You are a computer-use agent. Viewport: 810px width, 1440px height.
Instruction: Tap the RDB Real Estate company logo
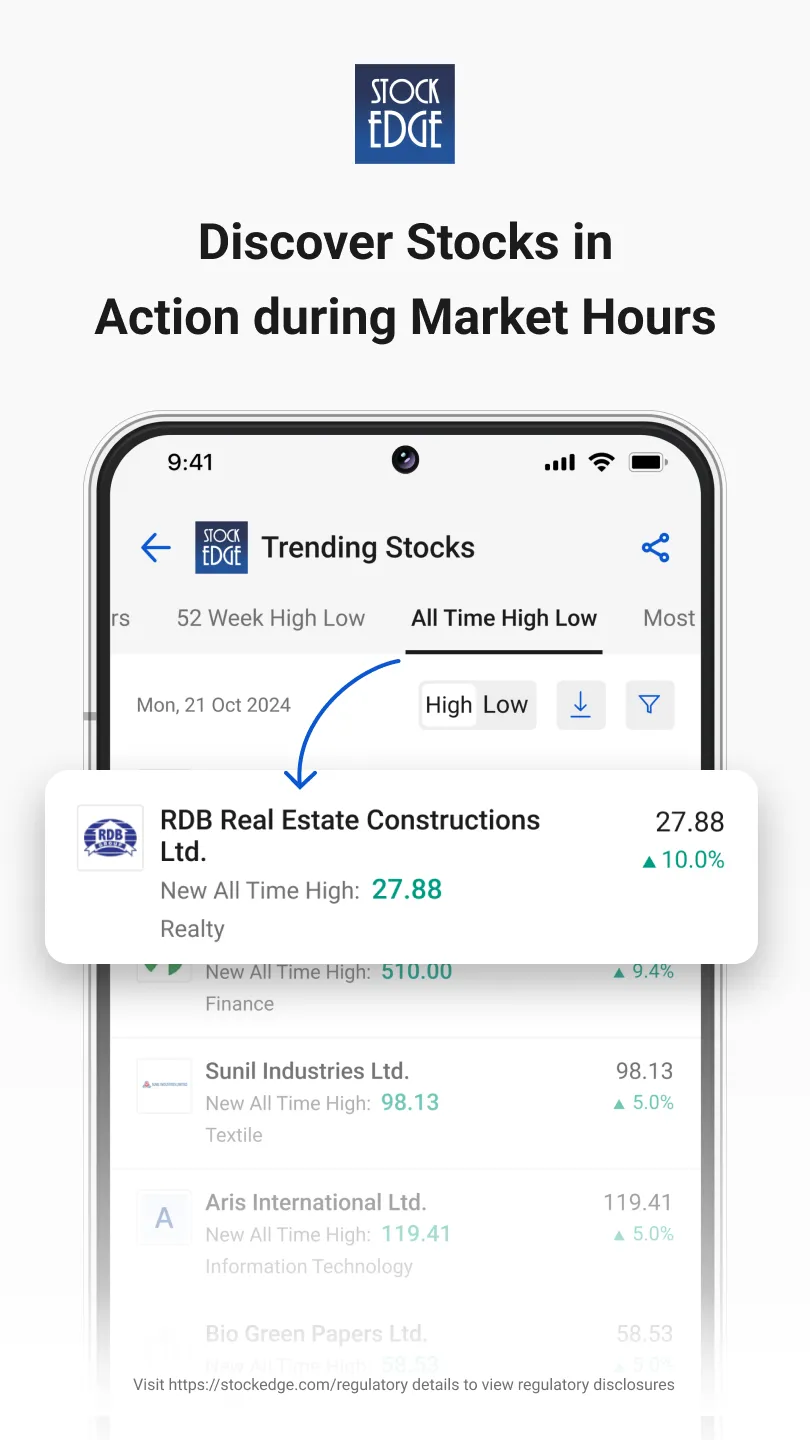(x=110, y=838)
